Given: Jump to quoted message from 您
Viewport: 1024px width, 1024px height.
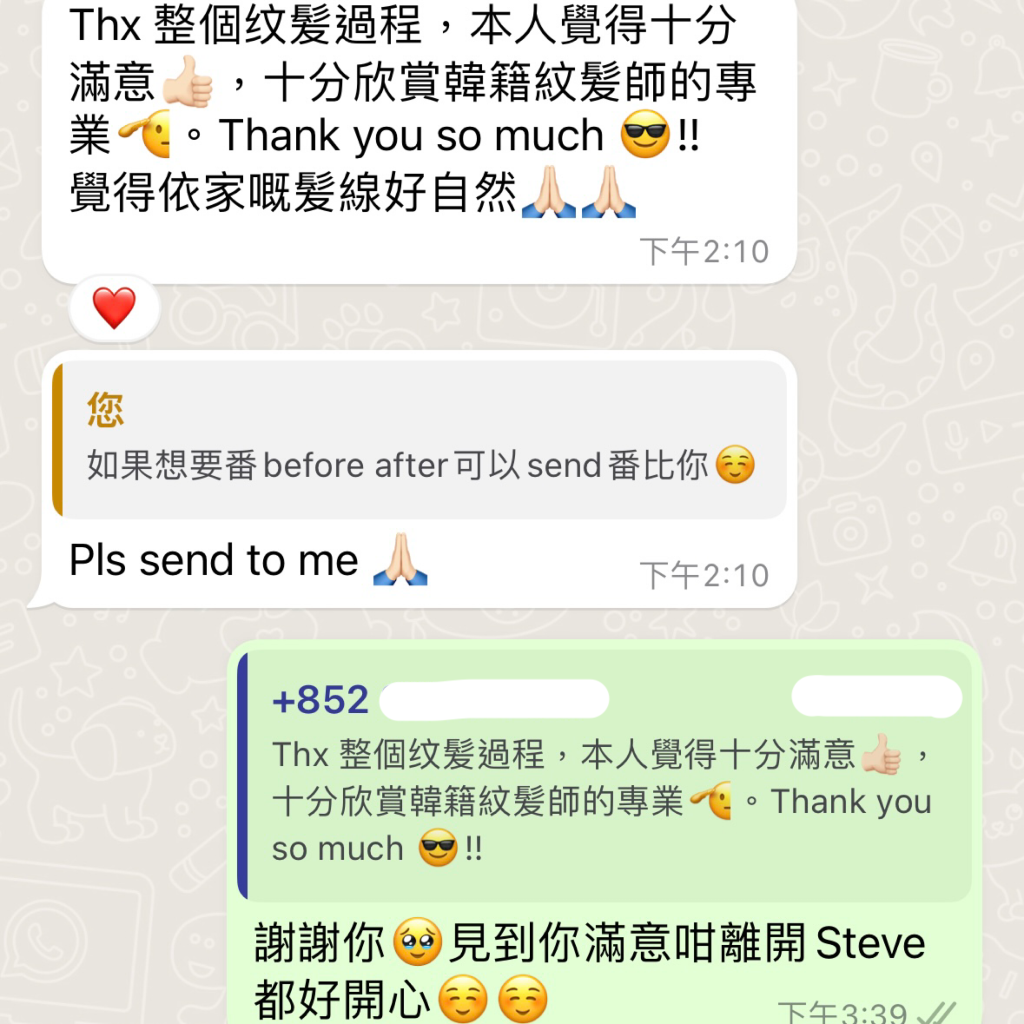Looking at the screenshot, I should pyautogui.click(x=420, y=440).
